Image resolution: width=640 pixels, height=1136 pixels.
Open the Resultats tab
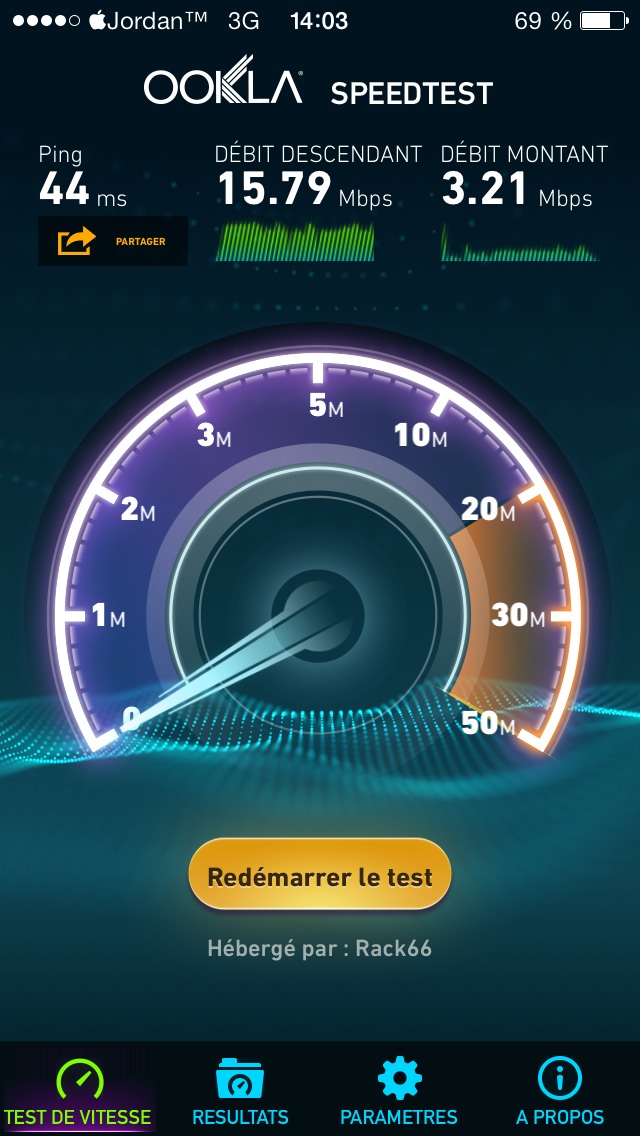point(240,1091)
